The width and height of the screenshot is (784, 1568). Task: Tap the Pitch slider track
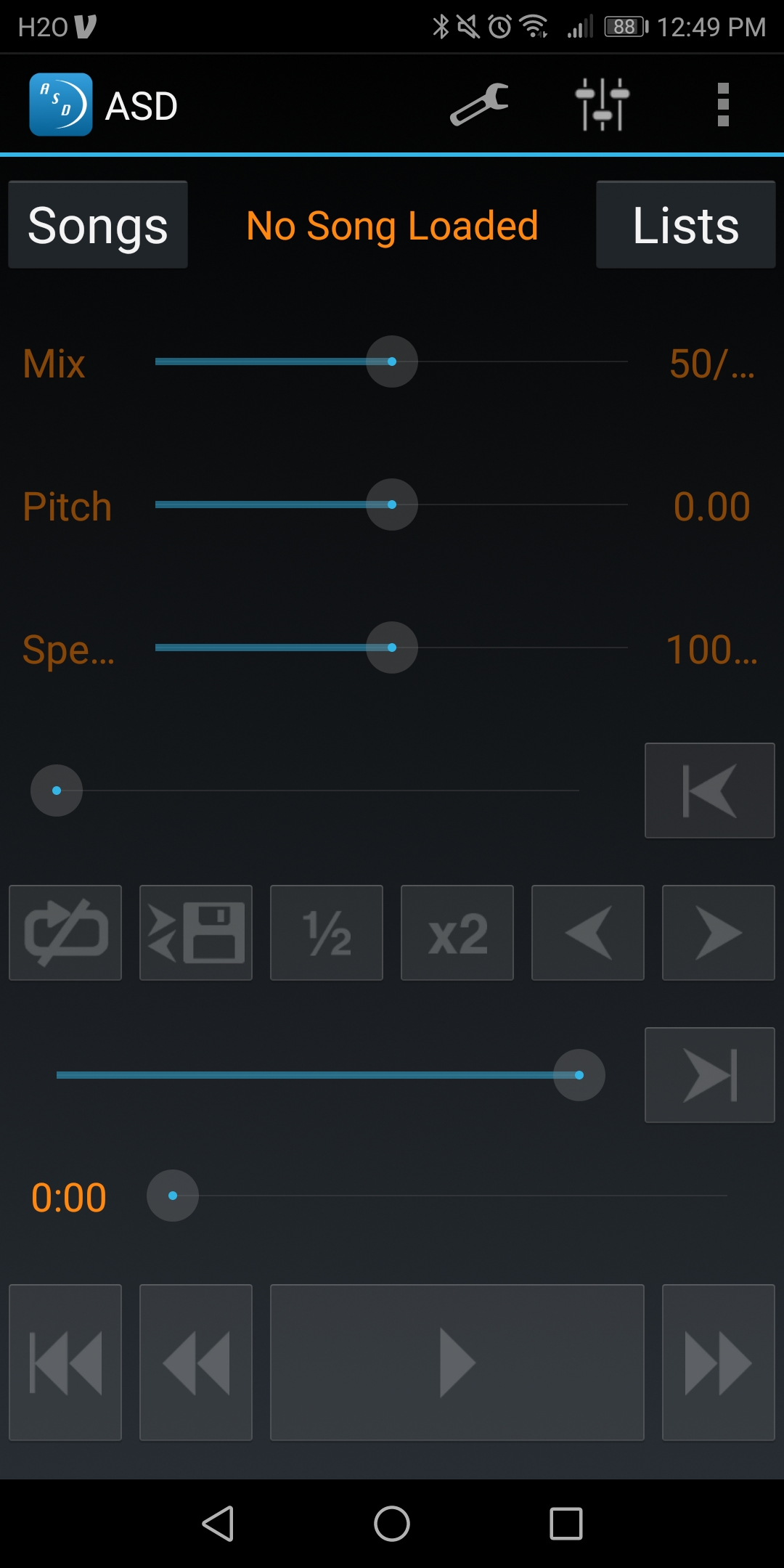pos(392,505)
